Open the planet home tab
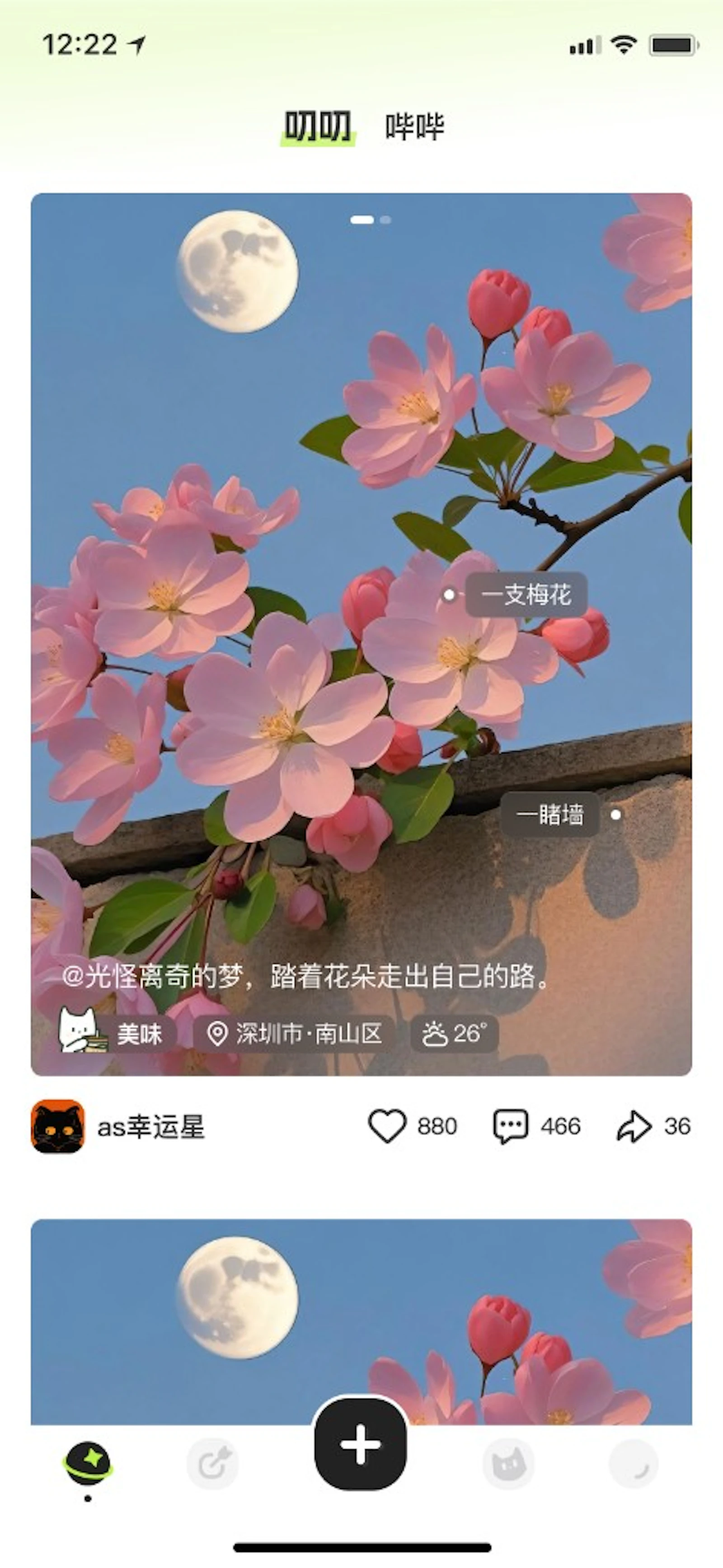 click(88, 1463)
